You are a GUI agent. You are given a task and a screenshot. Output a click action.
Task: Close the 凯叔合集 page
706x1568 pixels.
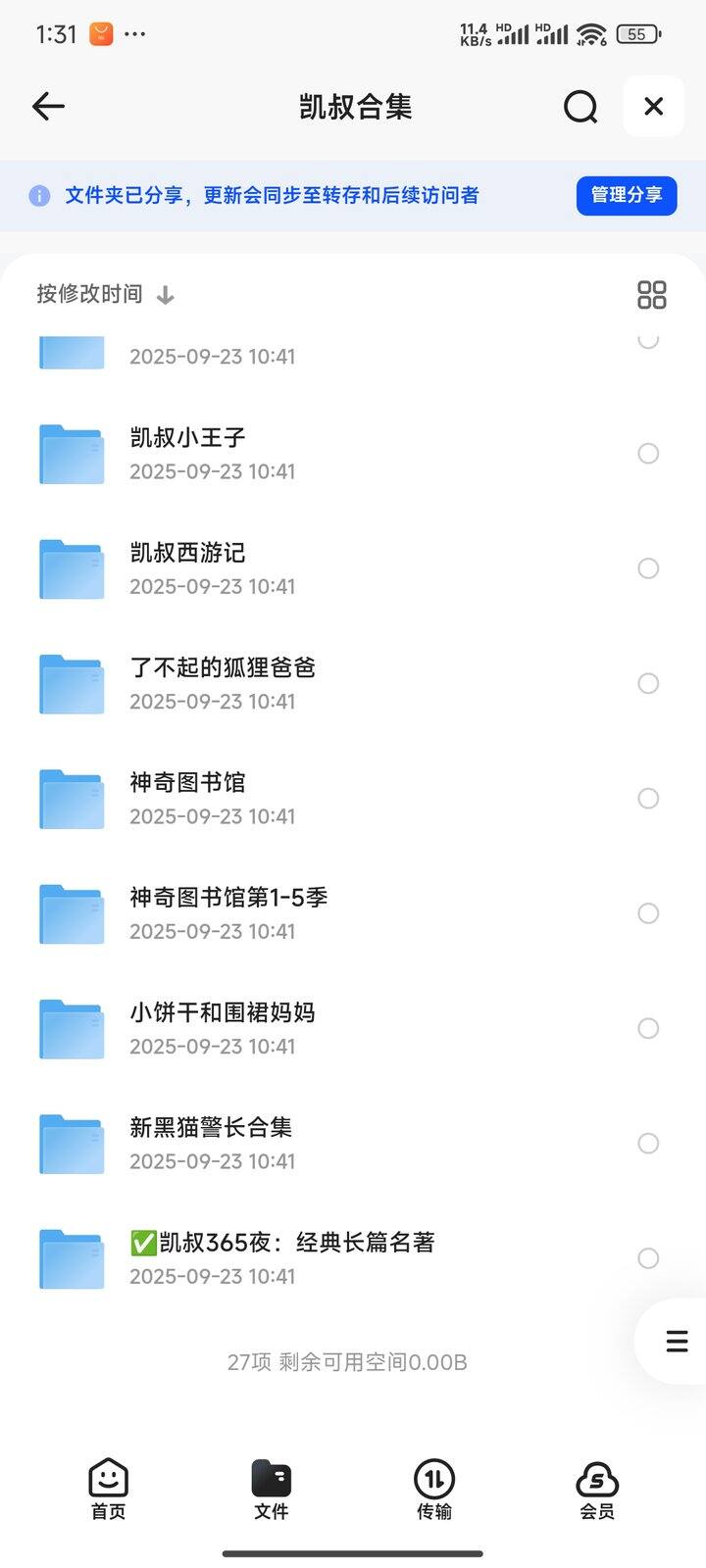click(653, 106)
